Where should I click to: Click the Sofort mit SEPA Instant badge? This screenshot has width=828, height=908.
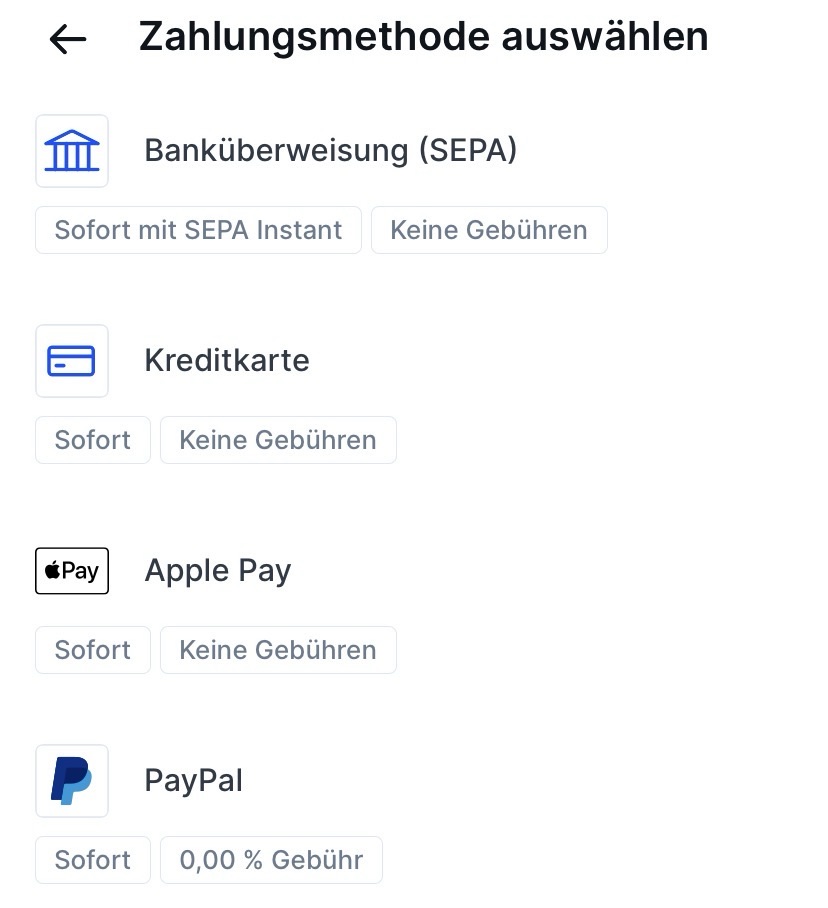click(197, 229)
